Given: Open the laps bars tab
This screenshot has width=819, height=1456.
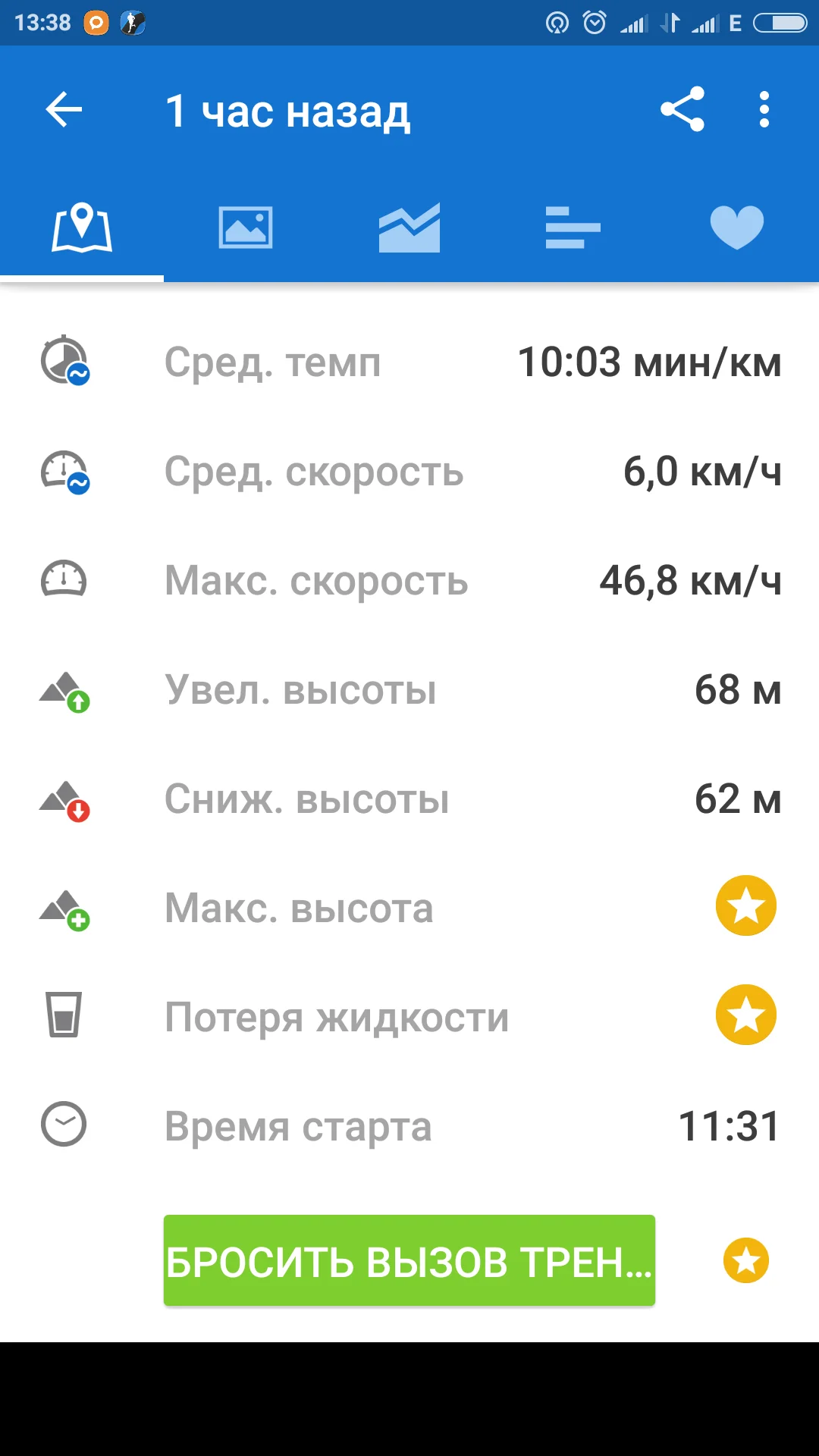Looking at the screenshot, I should [573, 227].
